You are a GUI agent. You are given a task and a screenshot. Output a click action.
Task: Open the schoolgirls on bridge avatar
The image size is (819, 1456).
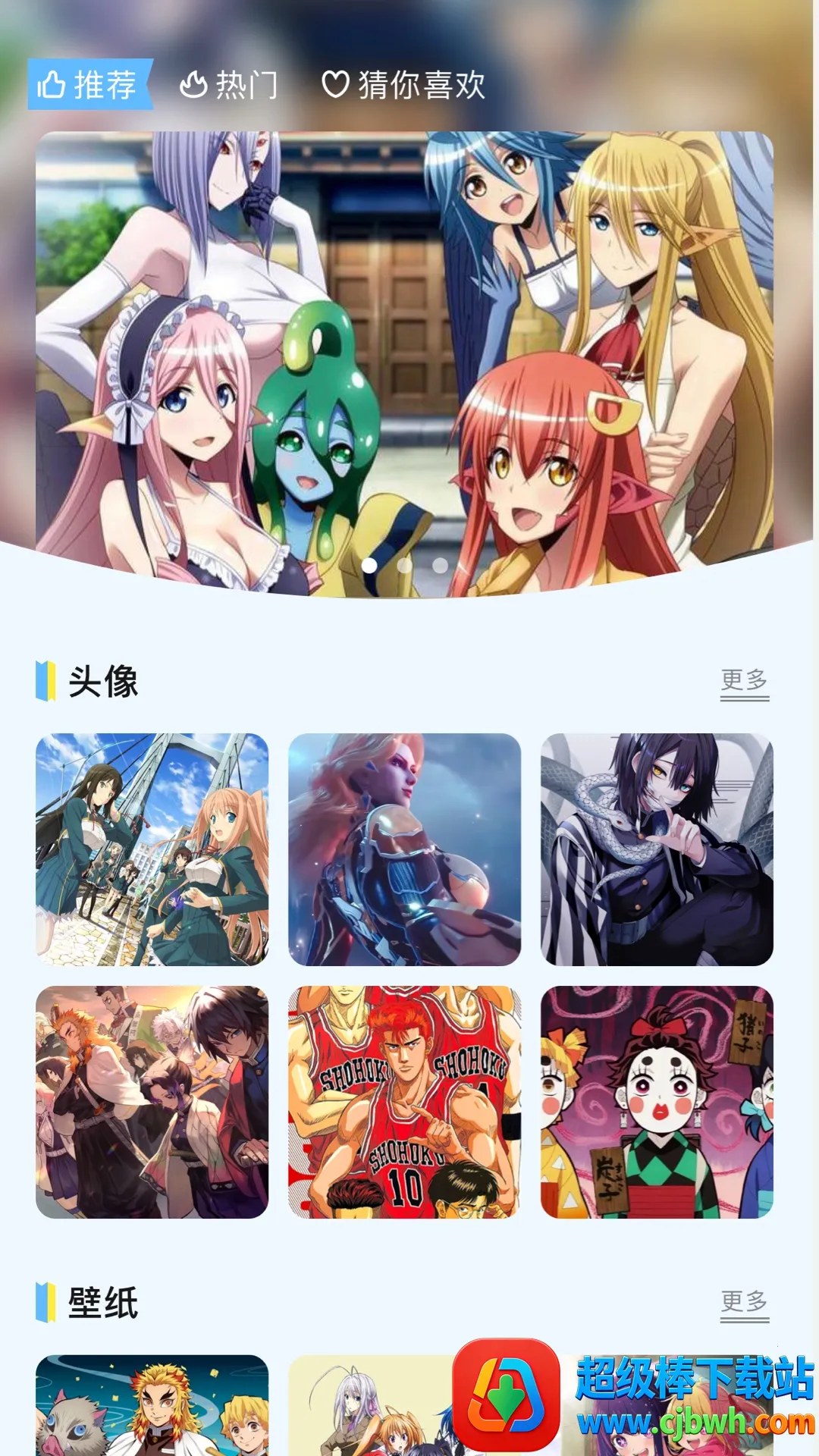coord(152,849)
